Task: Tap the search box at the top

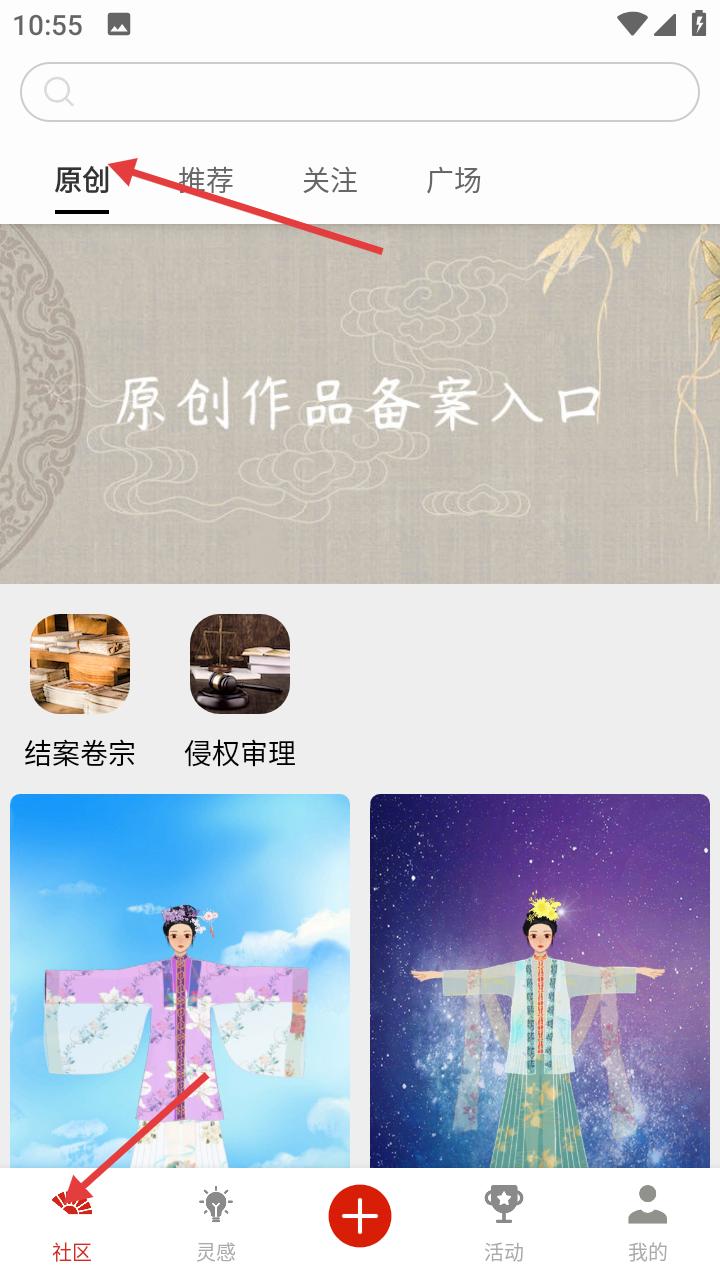Action: coord(360,92)
